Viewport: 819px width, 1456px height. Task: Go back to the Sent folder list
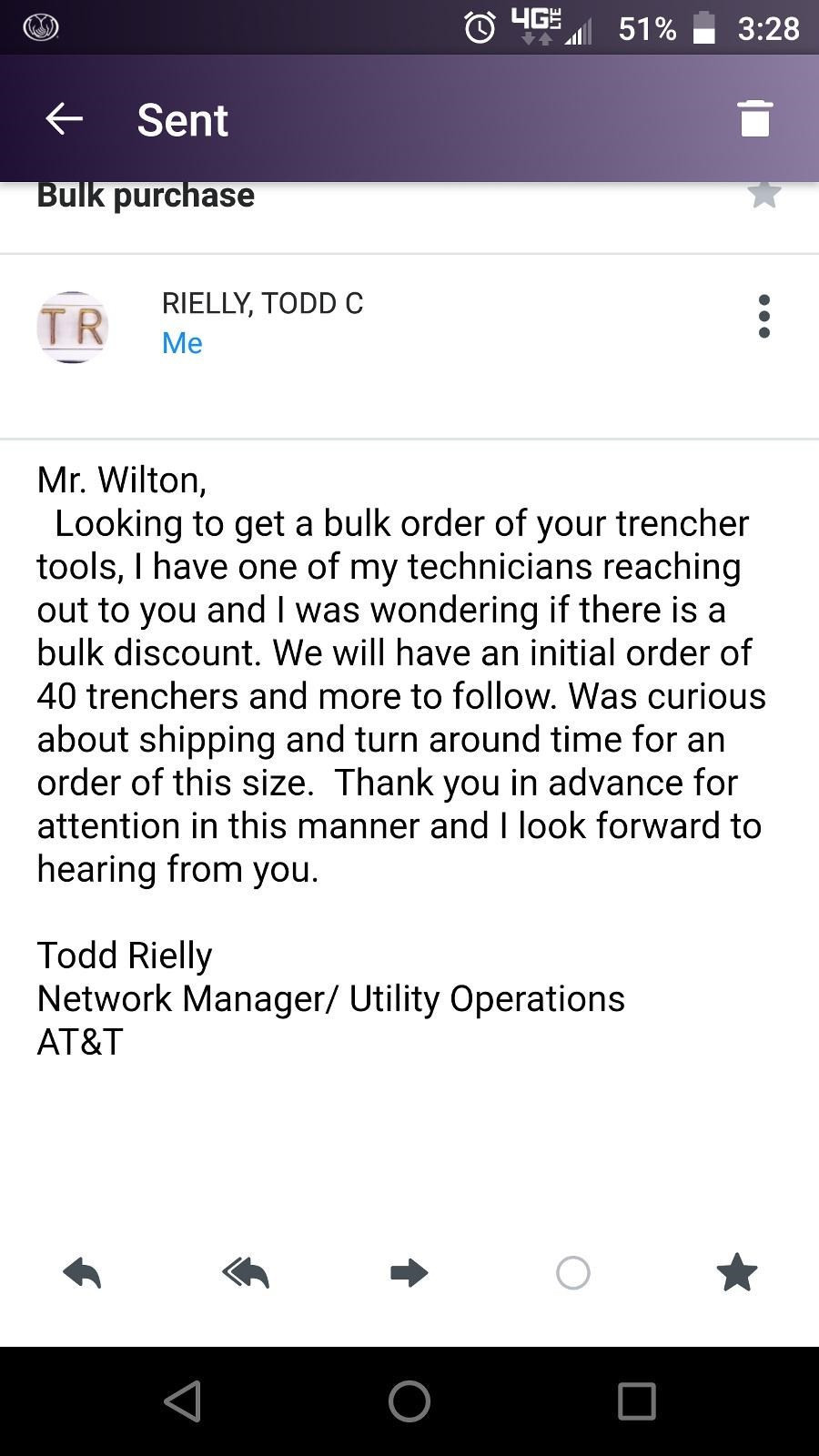click(64, 119)
